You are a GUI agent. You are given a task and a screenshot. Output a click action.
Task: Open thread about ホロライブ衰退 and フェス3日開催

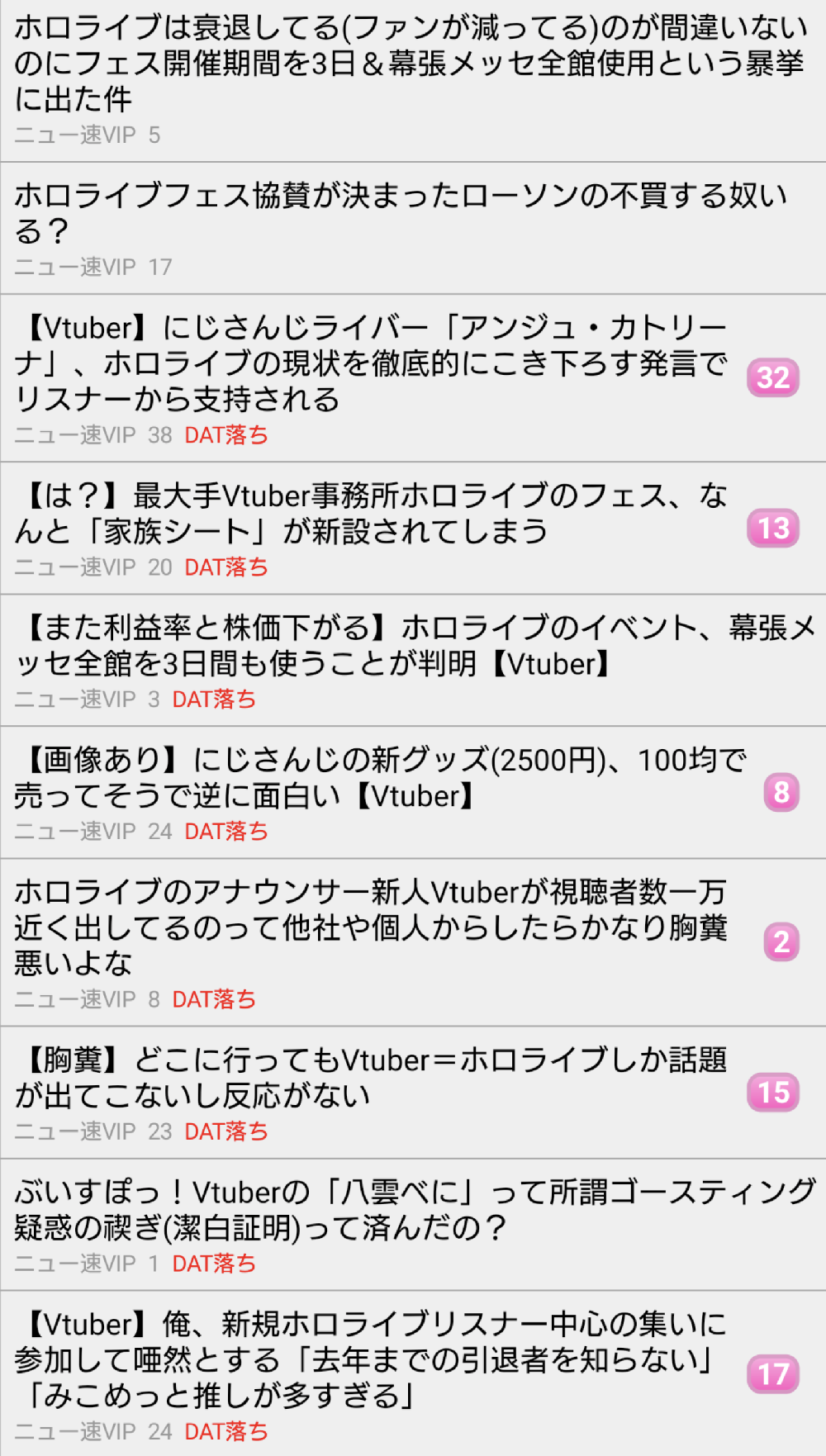tap(409, 64)
